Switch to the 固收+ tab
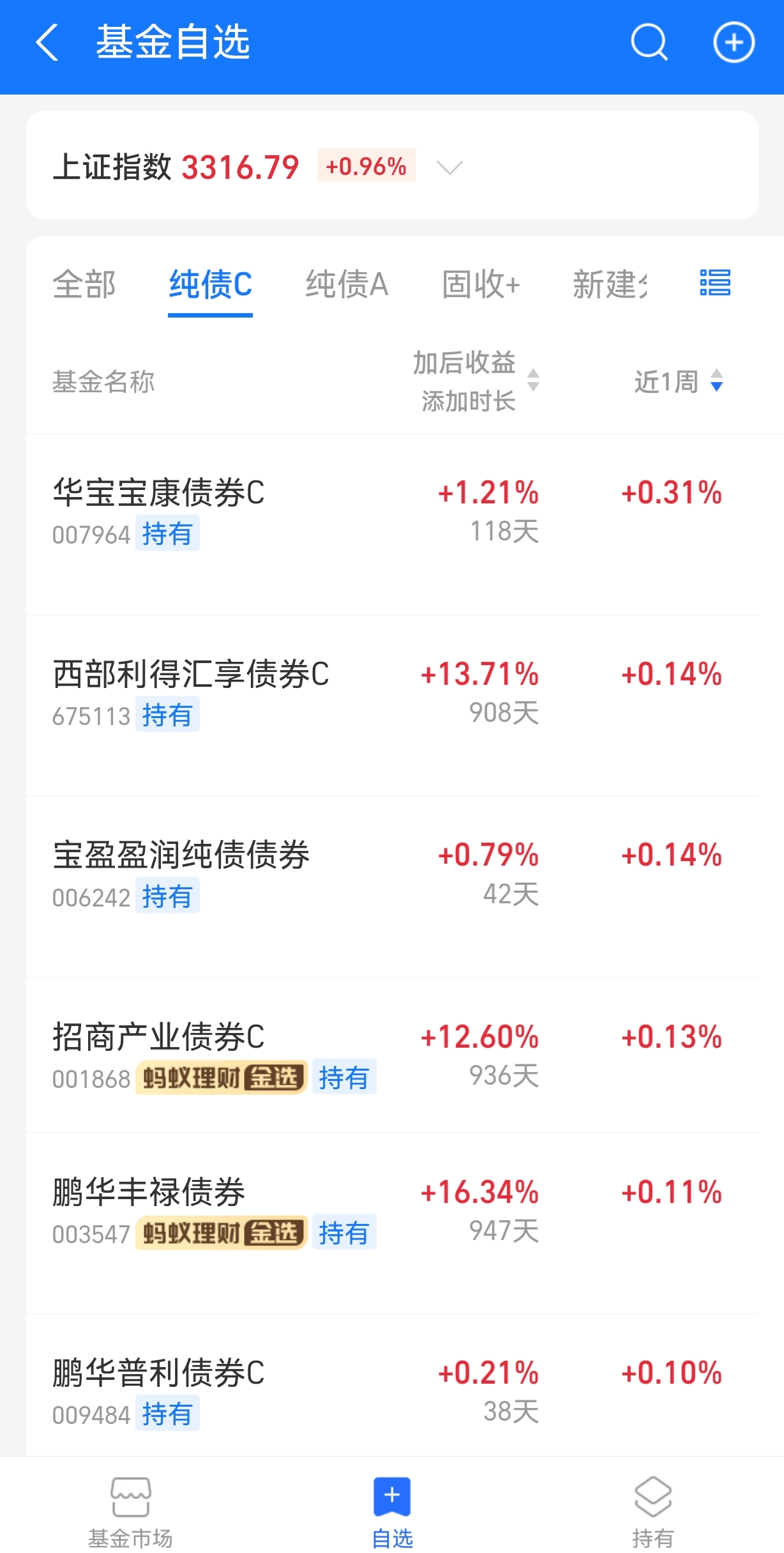 point(481,284)
